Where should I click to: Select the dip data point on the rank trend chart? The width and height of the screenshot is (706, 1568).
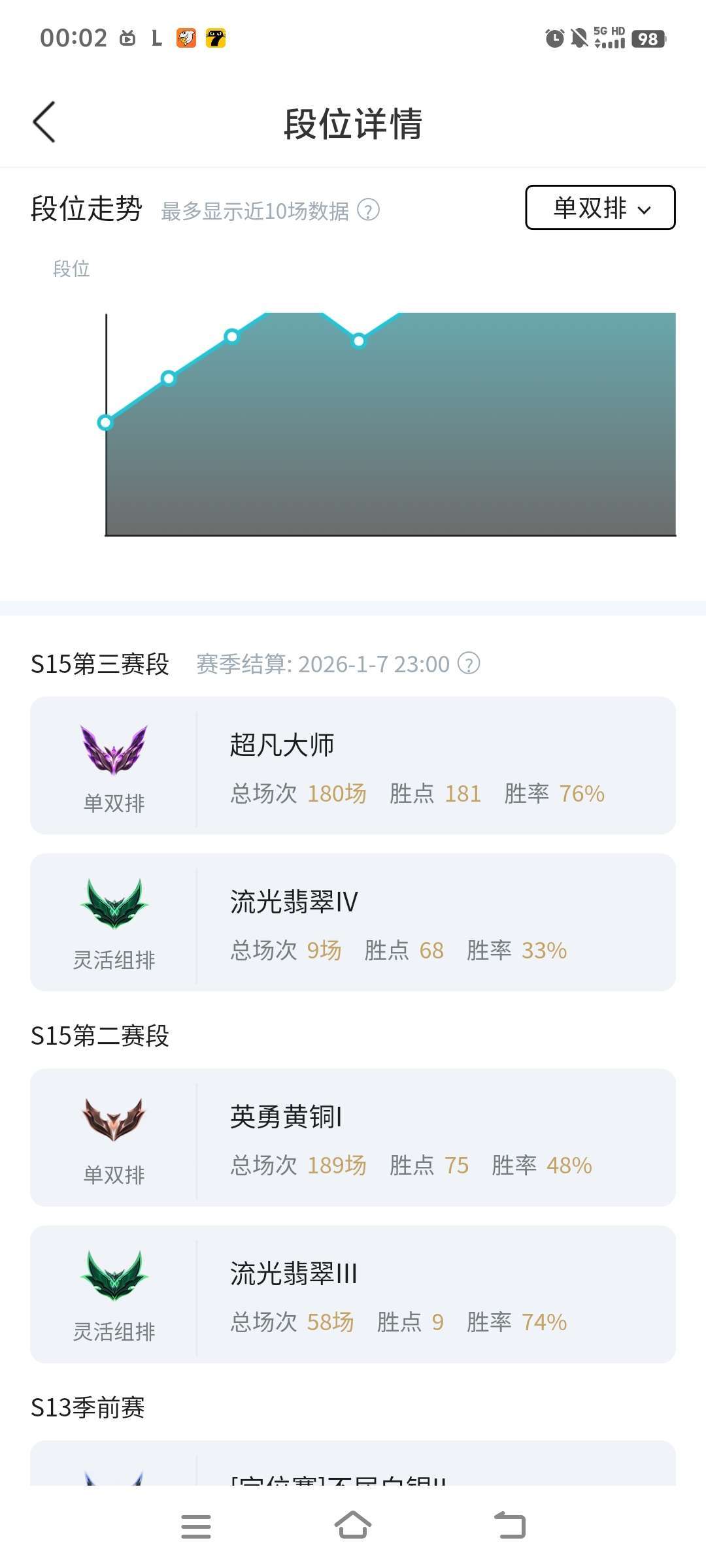click(358, 340)
